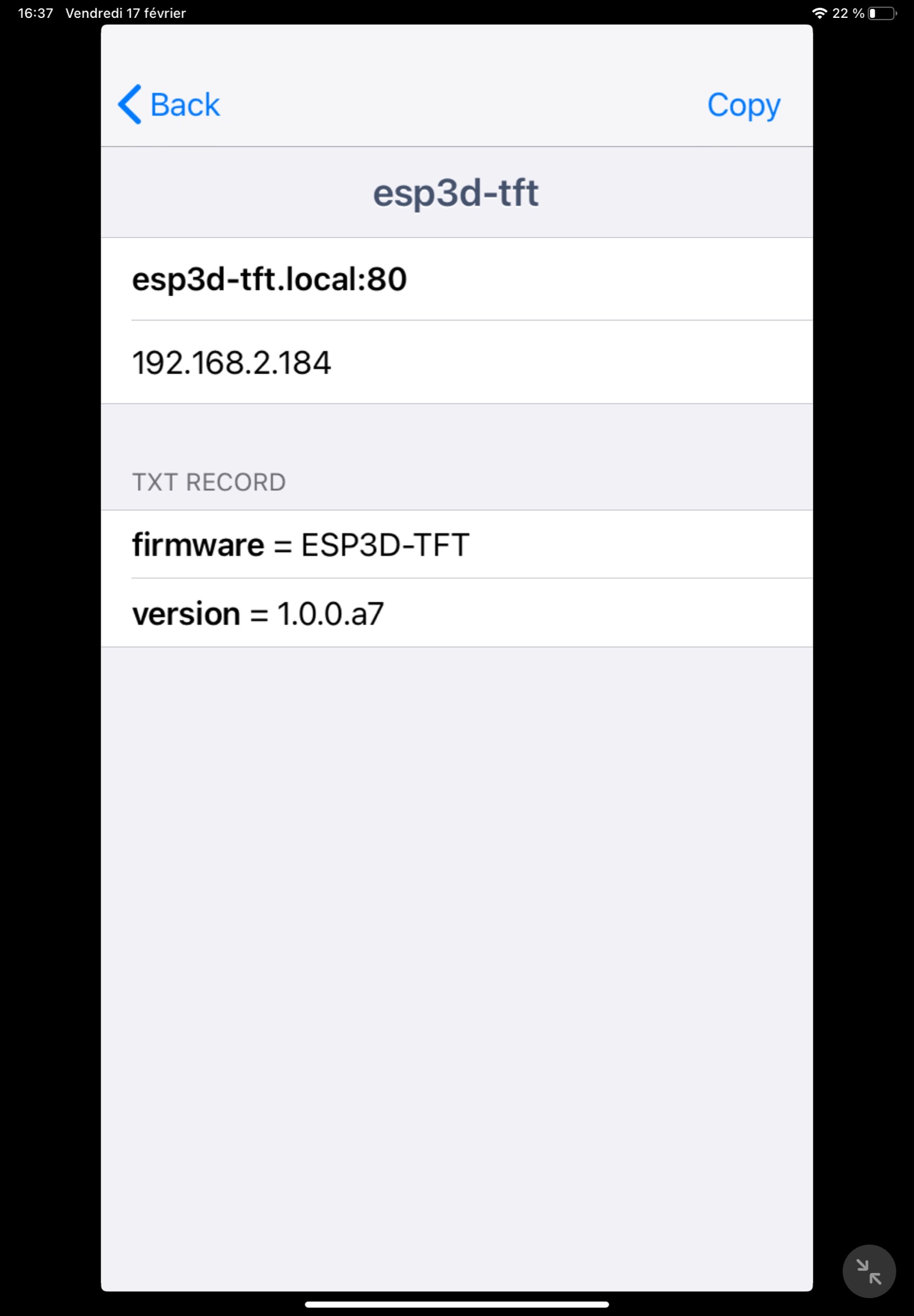914x1316 pixels.
Task: Tap the collapse arrows icon
Action: (868, 1271)
